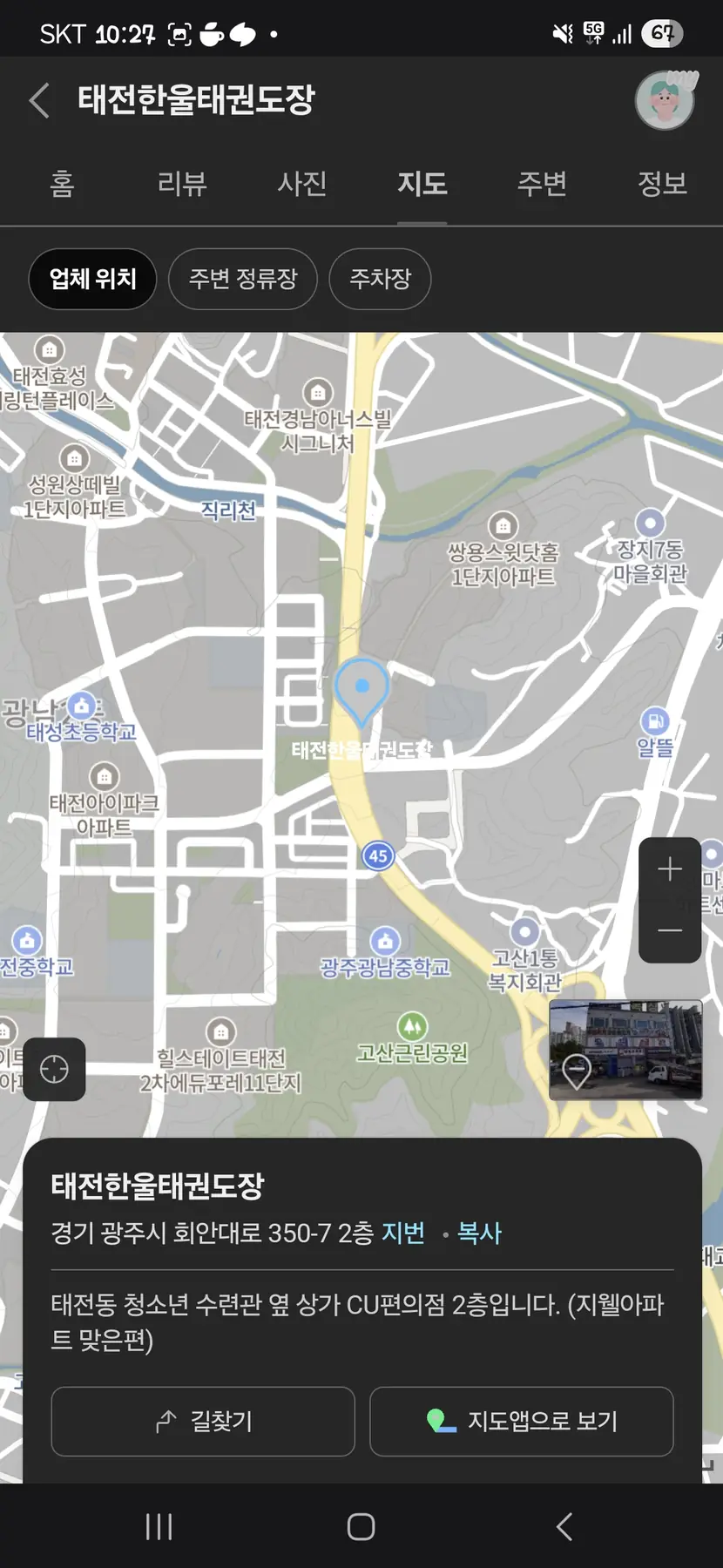
Task: Switch to the 홈 tab
Action: (x=62, y=184)
